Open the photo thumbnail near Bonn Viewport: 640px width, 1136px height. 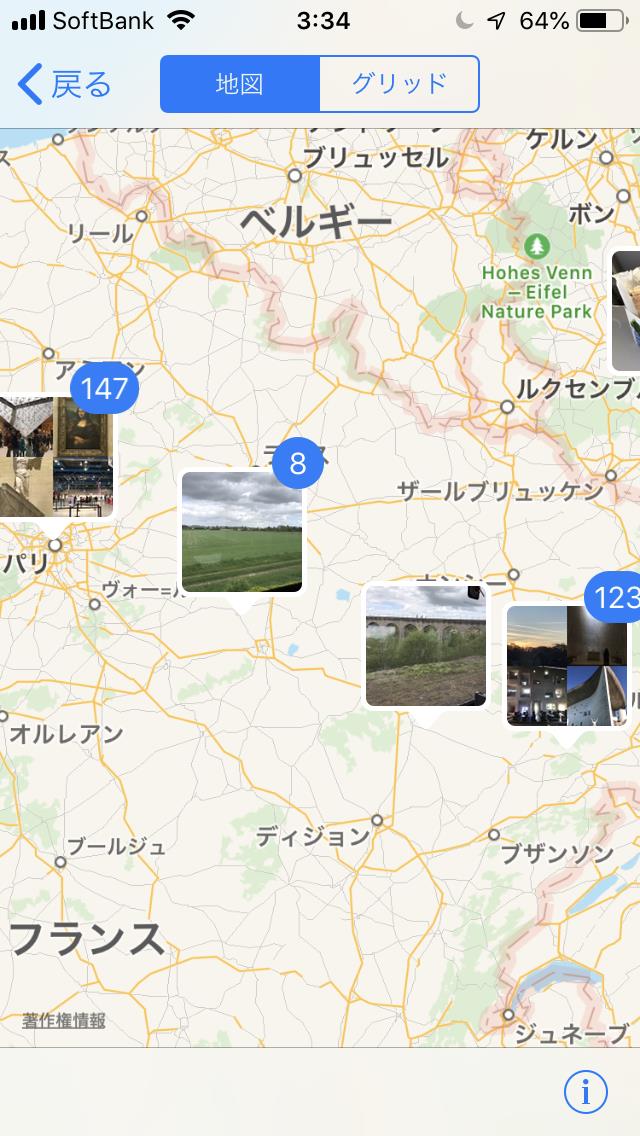(x=626, y=311)
